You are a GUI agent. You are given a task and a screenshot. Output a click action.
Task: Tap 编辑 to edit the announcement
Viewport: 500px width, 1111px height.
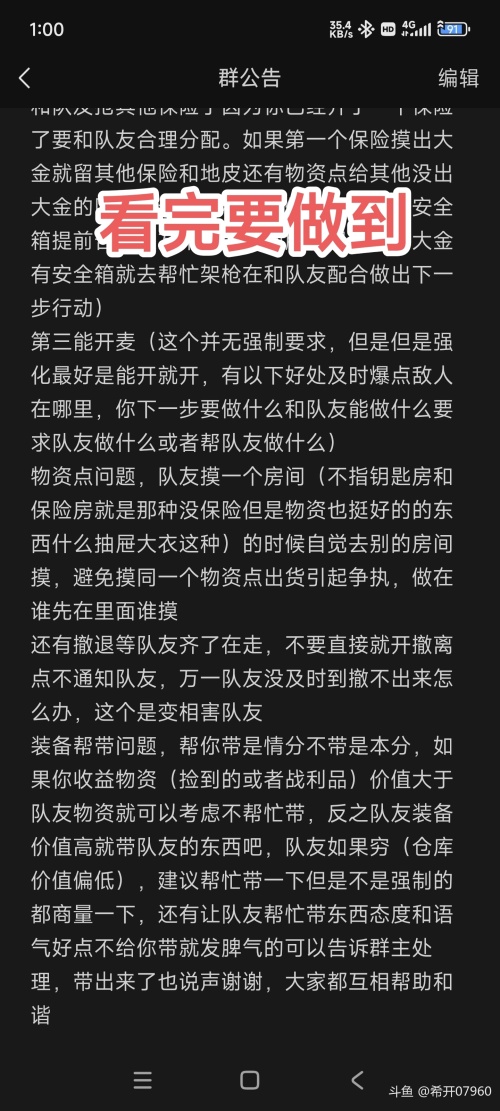tap(458, 78)
